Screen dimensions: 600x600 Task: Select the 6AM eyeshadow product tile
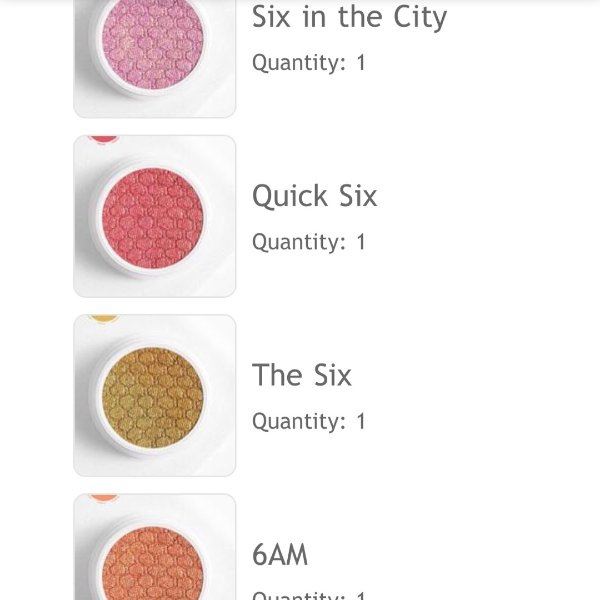154,552
